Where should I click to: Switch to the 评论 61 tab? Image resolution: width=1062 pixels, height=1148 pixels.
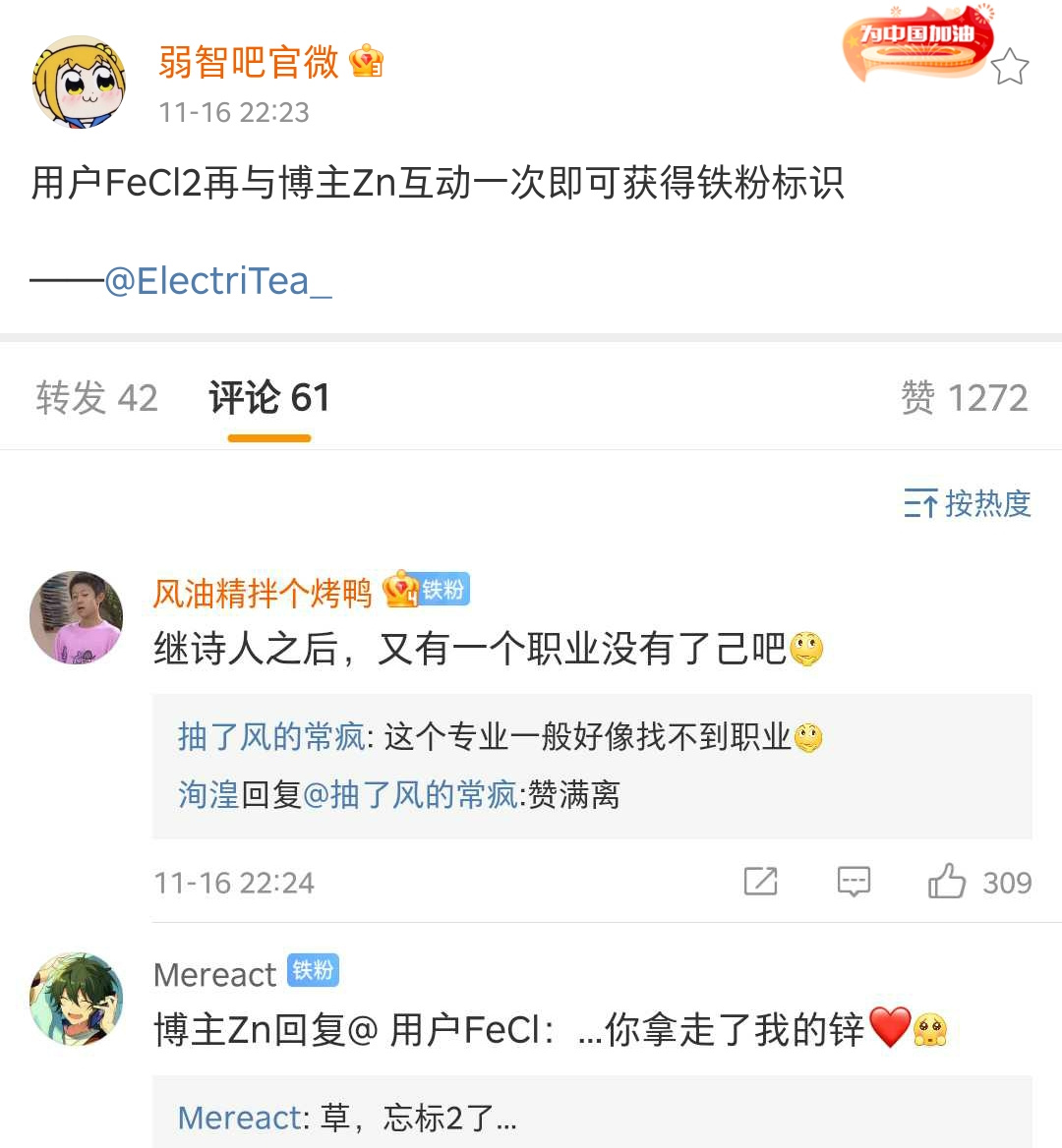tap(268, 398)
